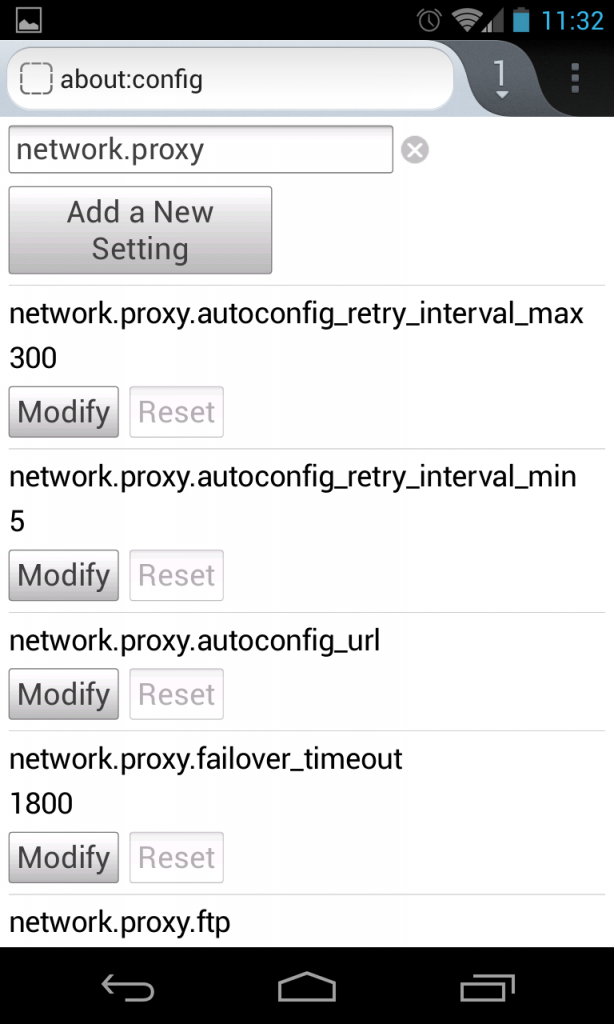Show recent apps
The image size is (614, 1024).
(x=487, y=988)
